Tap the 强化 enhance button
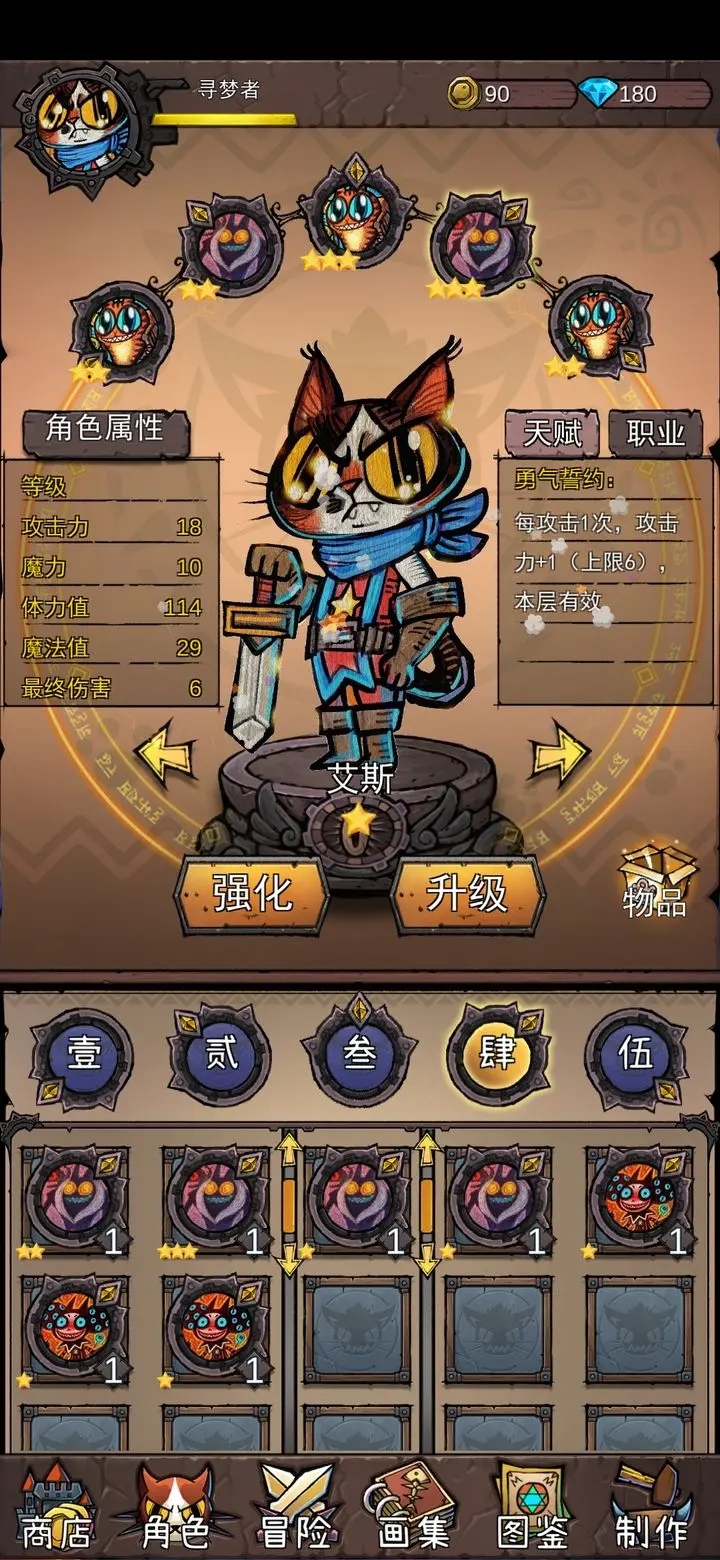This screenshot has width=720, height=1560. (x=252, y=894)
